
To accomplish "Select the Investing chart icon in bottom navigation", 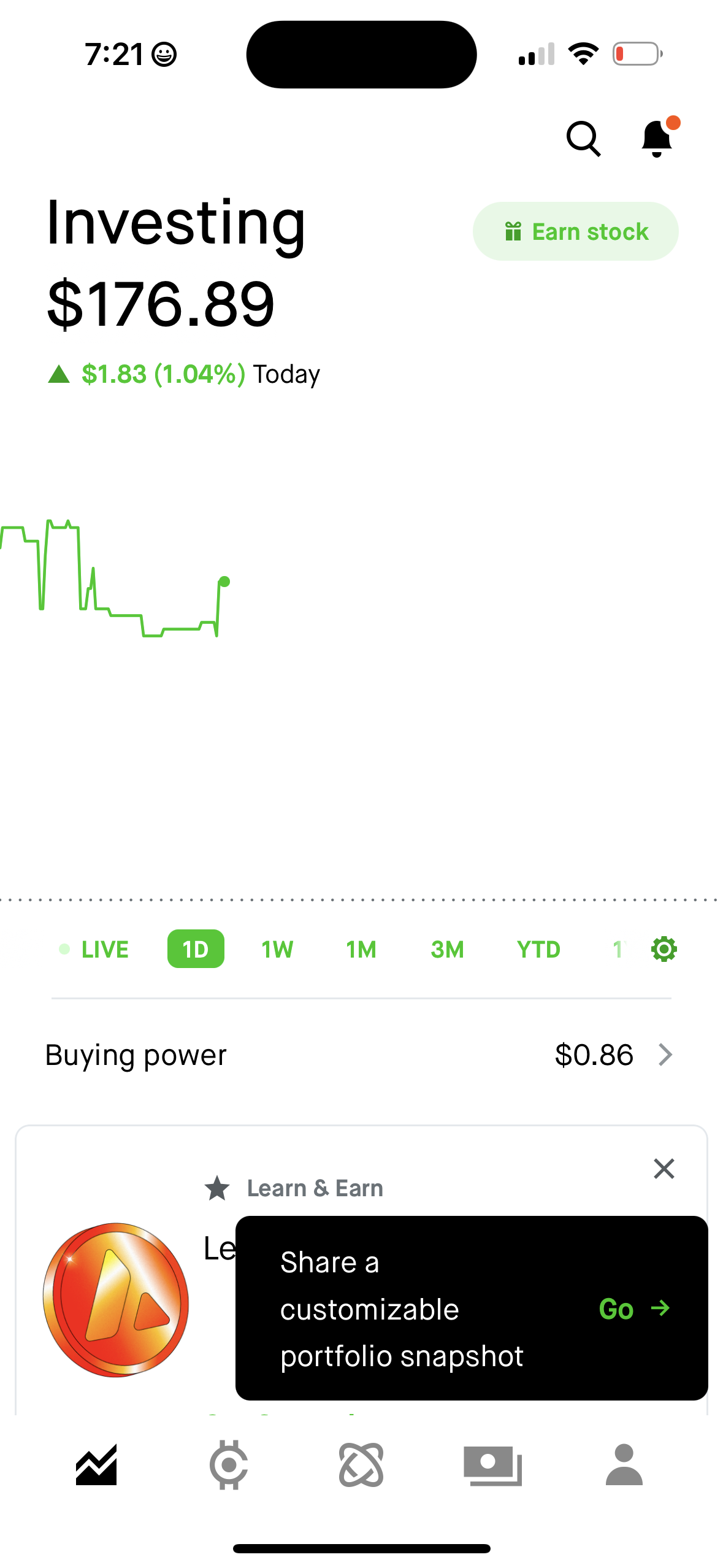I will click(96, 1465).
